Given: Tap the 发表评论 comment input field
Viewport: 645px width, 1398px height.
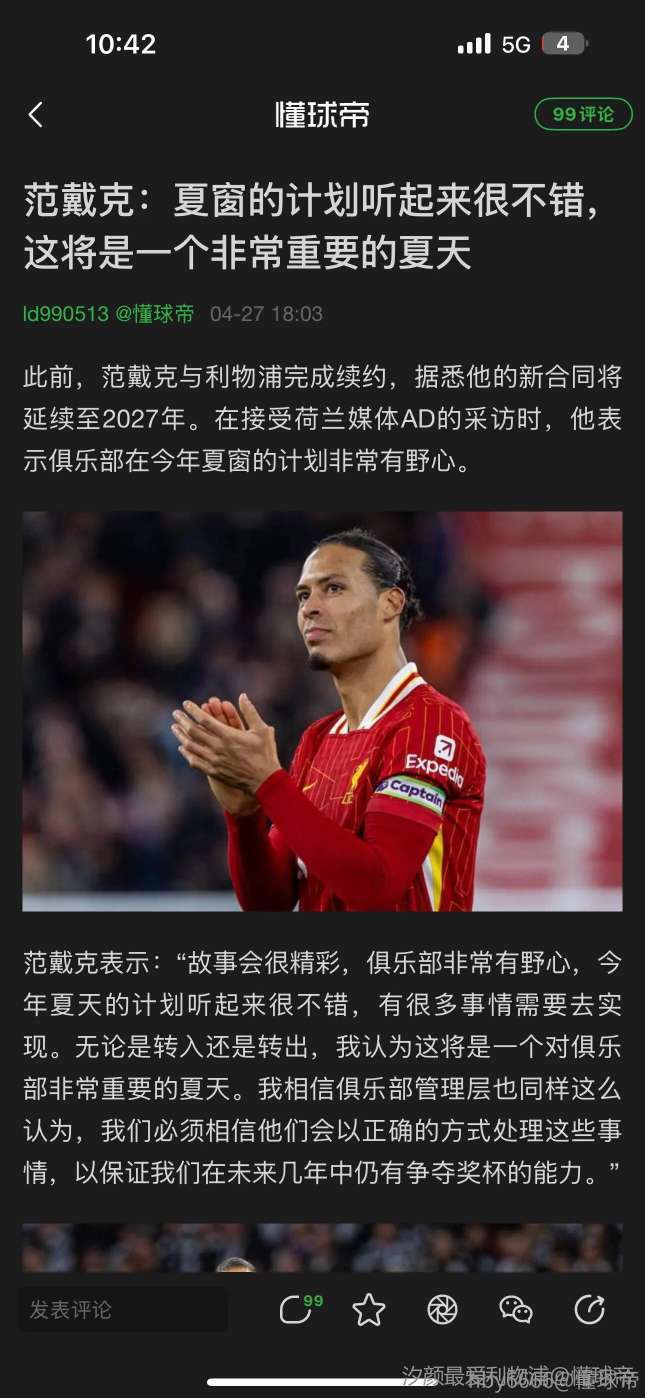Looking at the screenshot, I should [x=123, y=1309].
